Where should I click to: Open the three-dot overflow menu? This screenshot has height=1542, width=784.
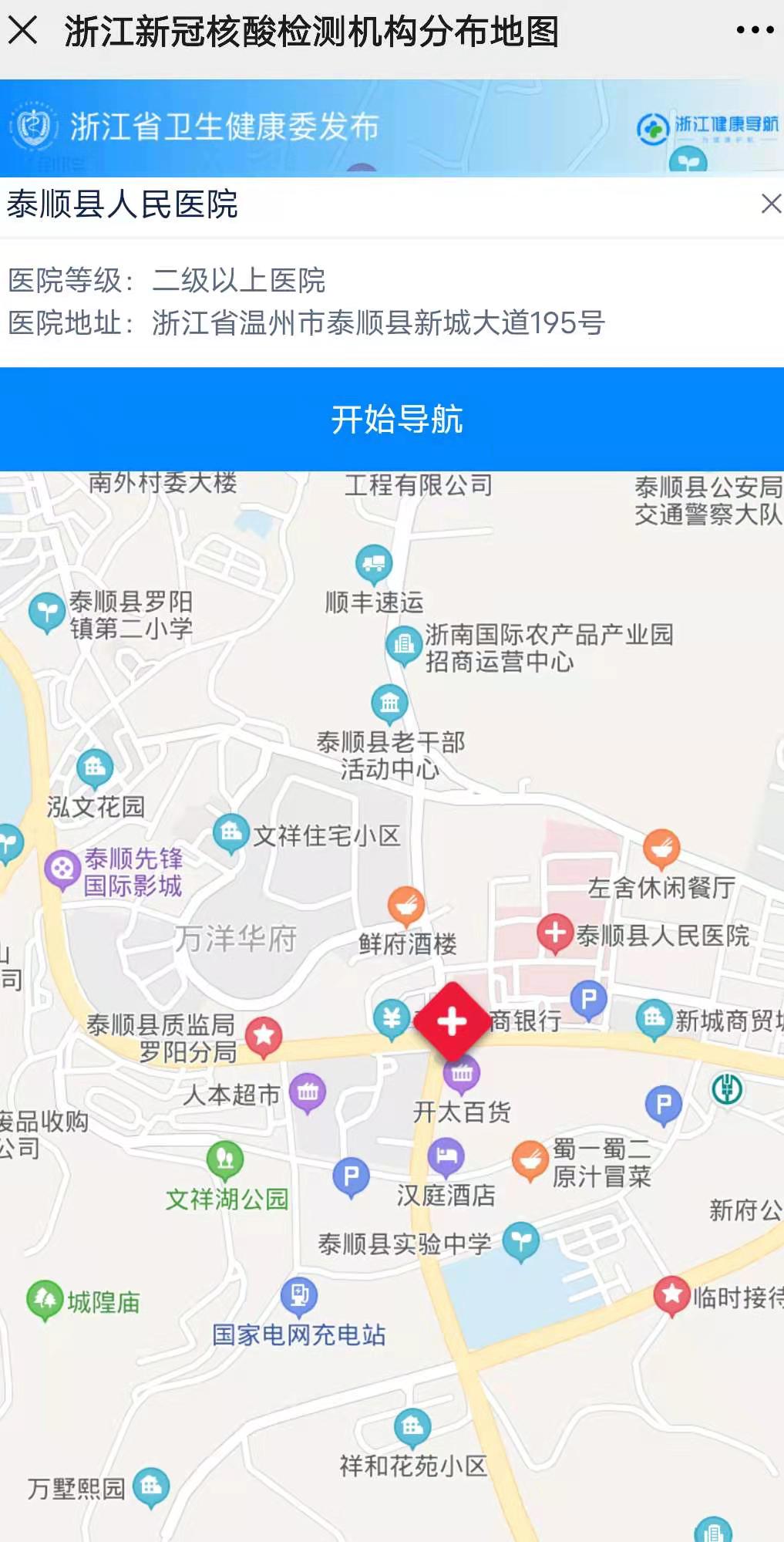pyautogui.click(x=754, y=31)
